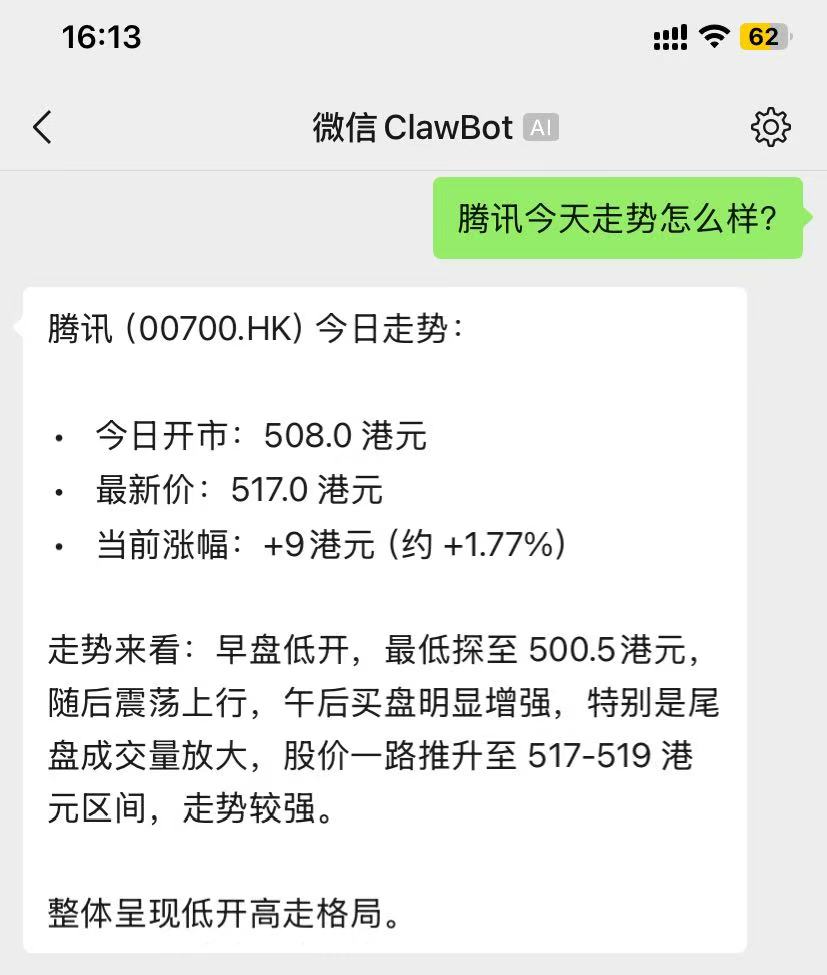Screen dimensions: 827x975
Task: Tap the back chevron to leave the chat
Action: [x=42, y=127]
